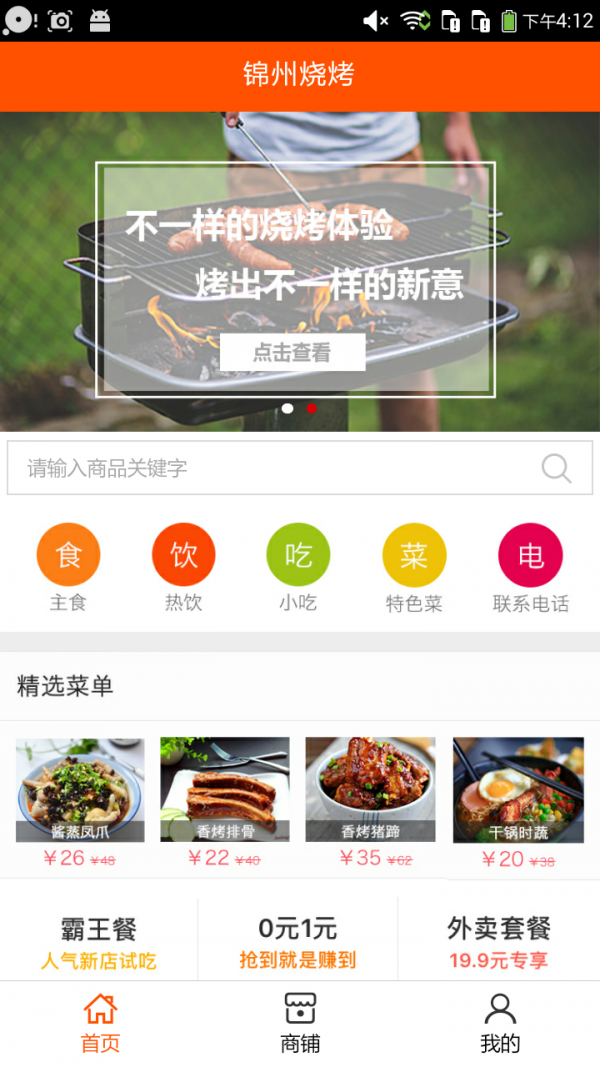Go to the 商铺 tab
Image resolution: width=600 pixels, height=1067 pixels.
click(300, 1023)
